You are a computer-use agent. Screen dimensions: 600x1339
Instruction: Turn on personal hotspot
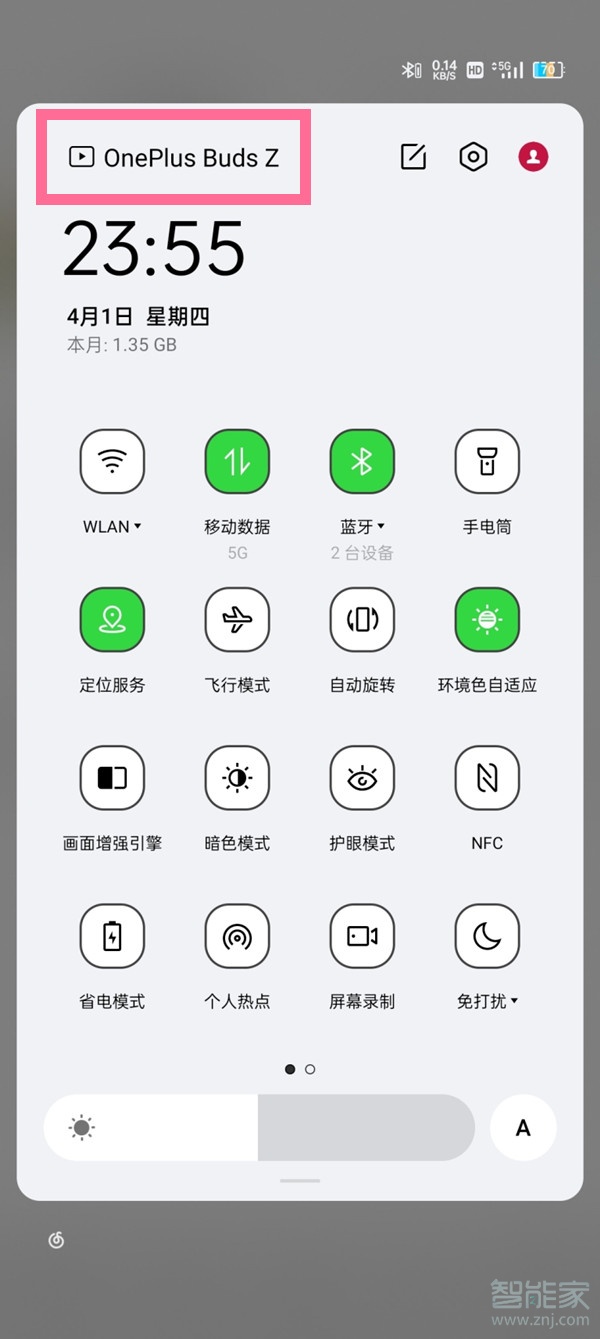237,936
